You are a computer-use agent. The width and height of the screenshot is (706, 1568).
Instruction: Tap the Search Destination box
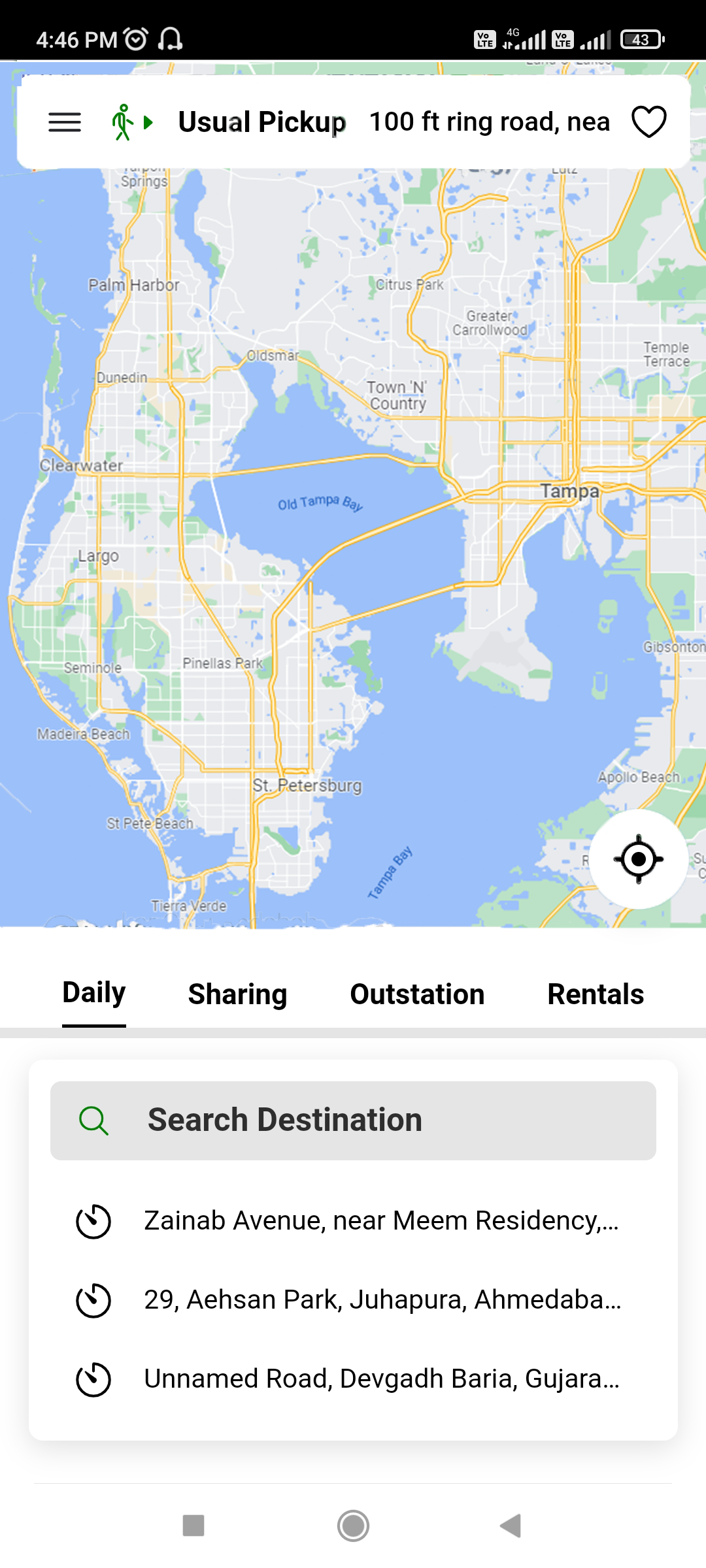pos(353,1120)
